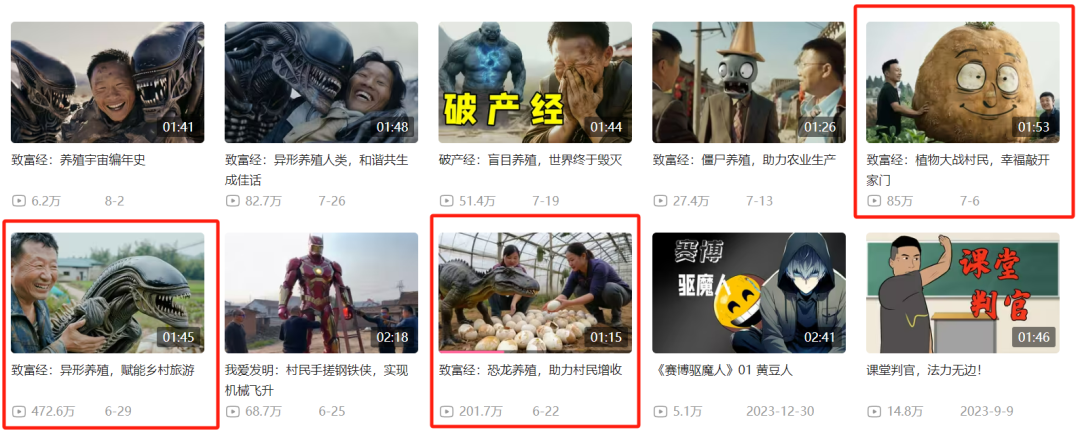
Task: Watch 僵尸养殖，助力农业生产 video
Action: coord(749,82)
